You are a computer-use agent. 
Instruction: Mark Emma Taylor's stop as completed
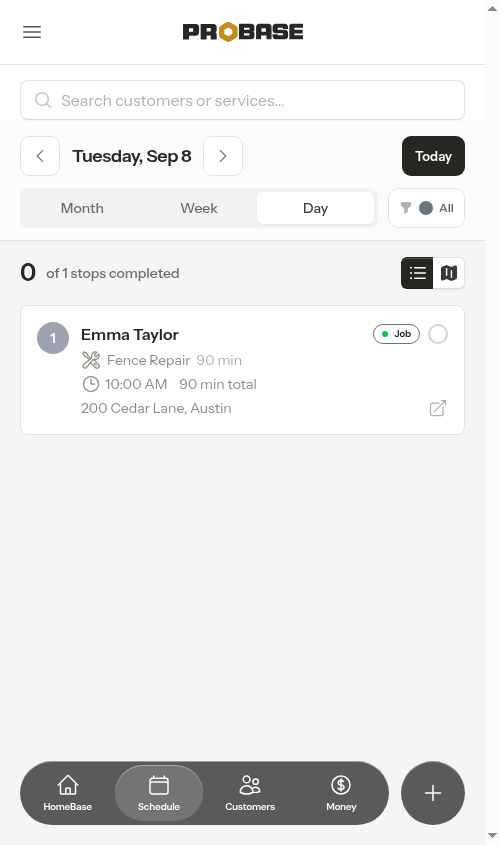coord(438,334)
